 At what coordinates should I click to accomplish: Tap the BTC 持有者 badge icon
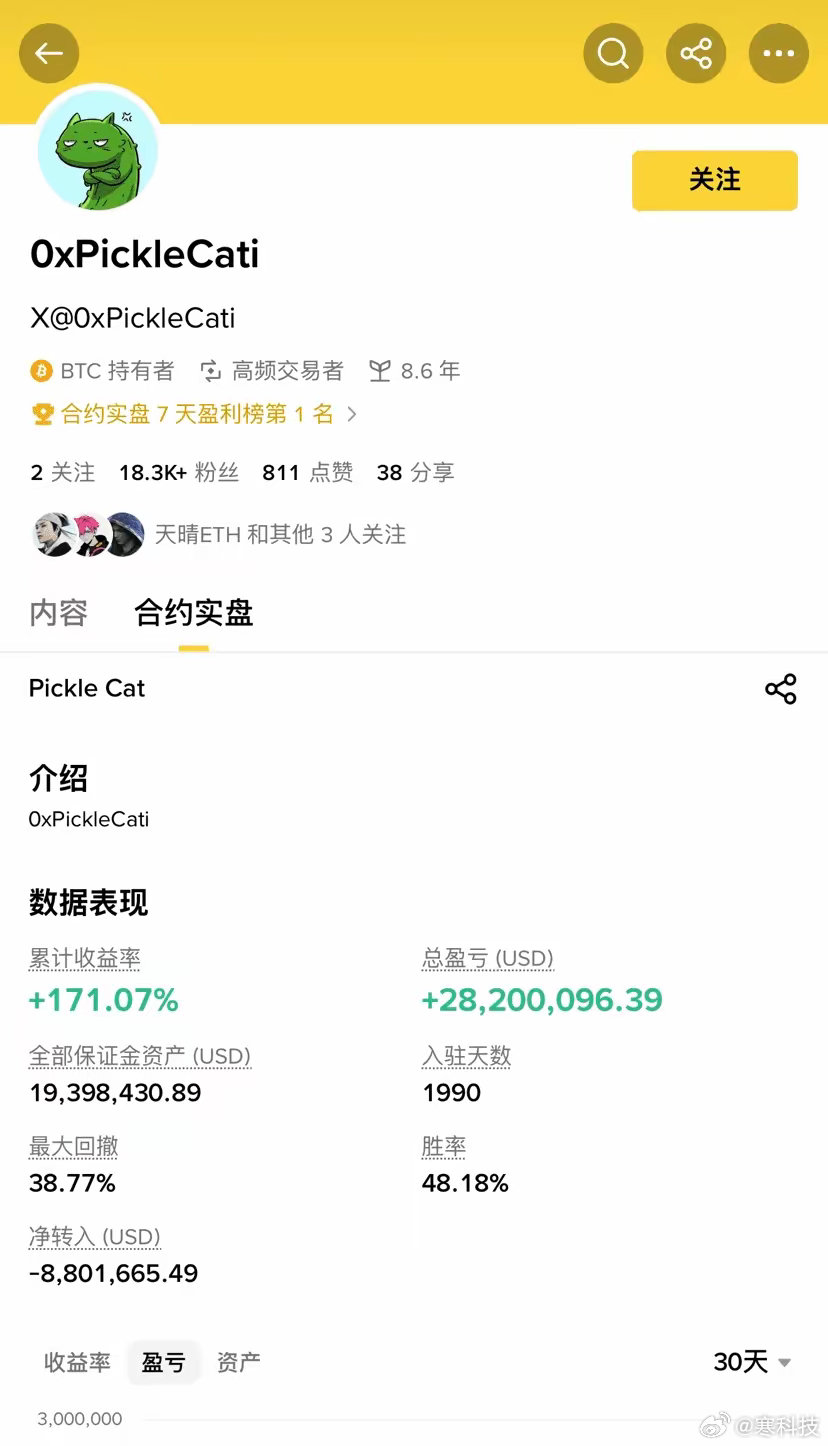point(40,370)
